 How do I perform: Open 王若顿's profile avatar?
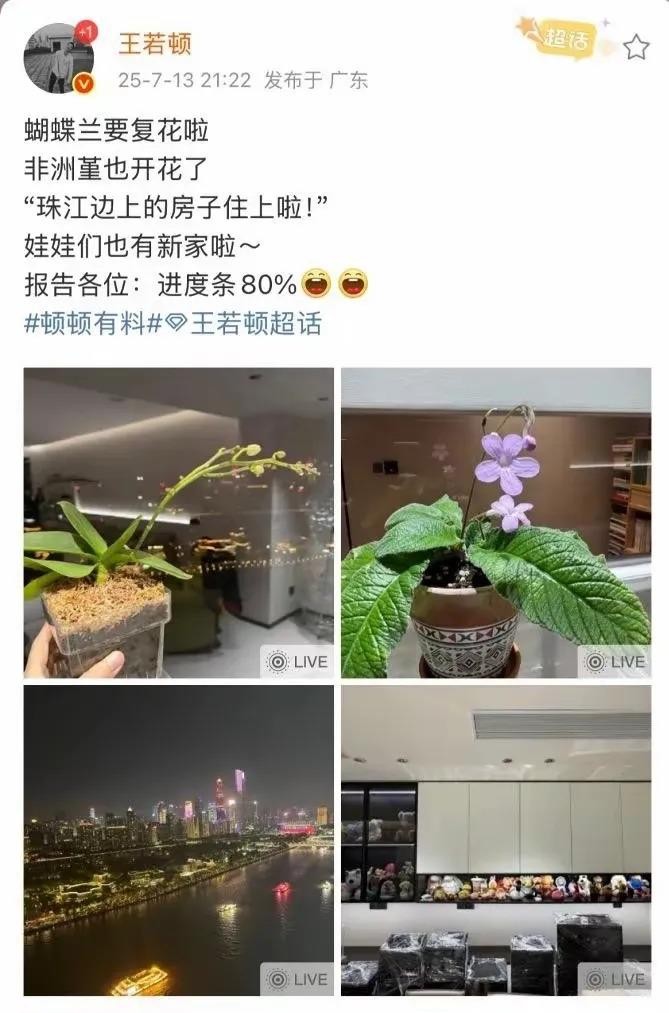[58, 57]
